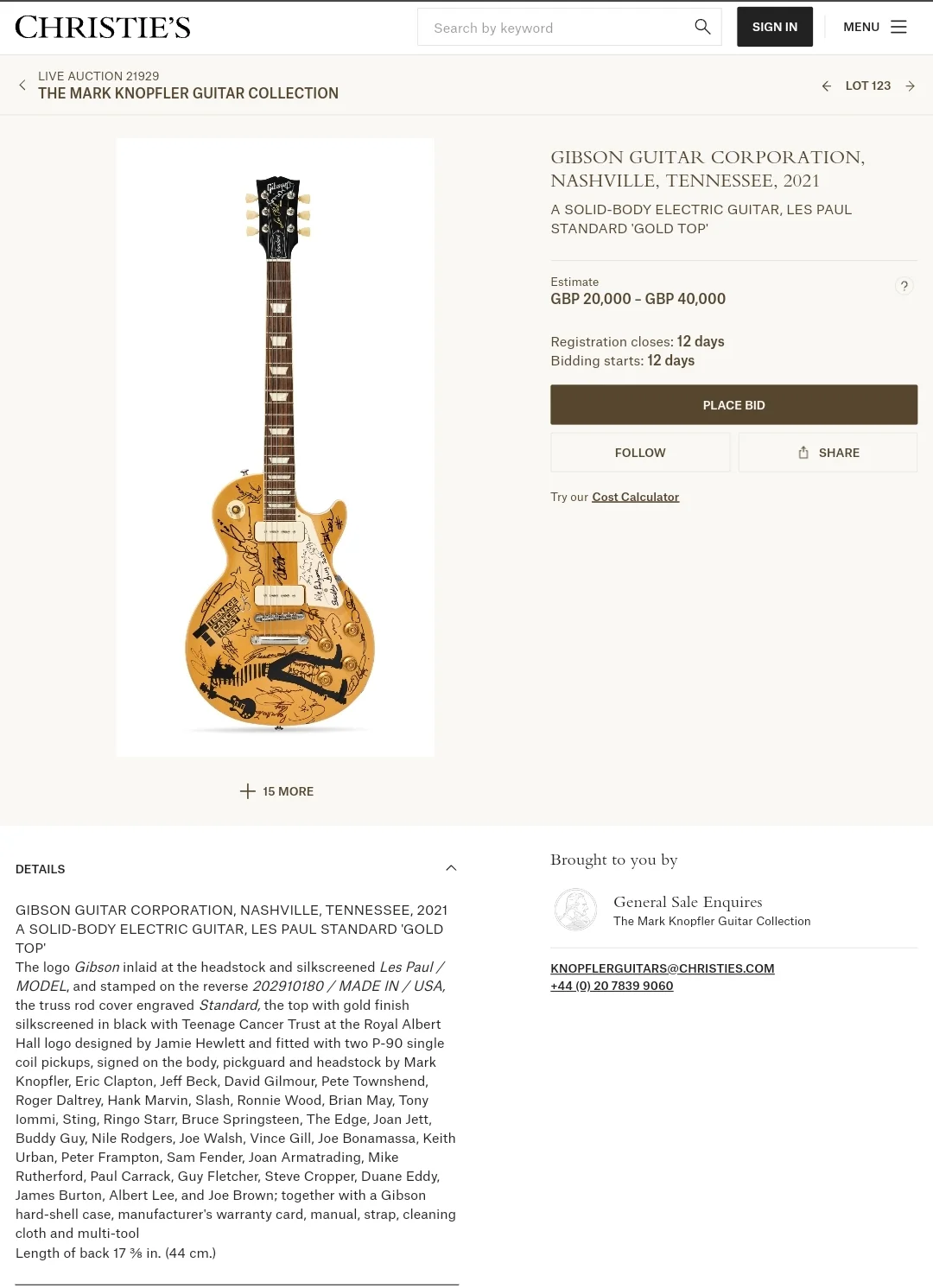
Task: Open the Menu hamburger
Action: pos(875,27)
